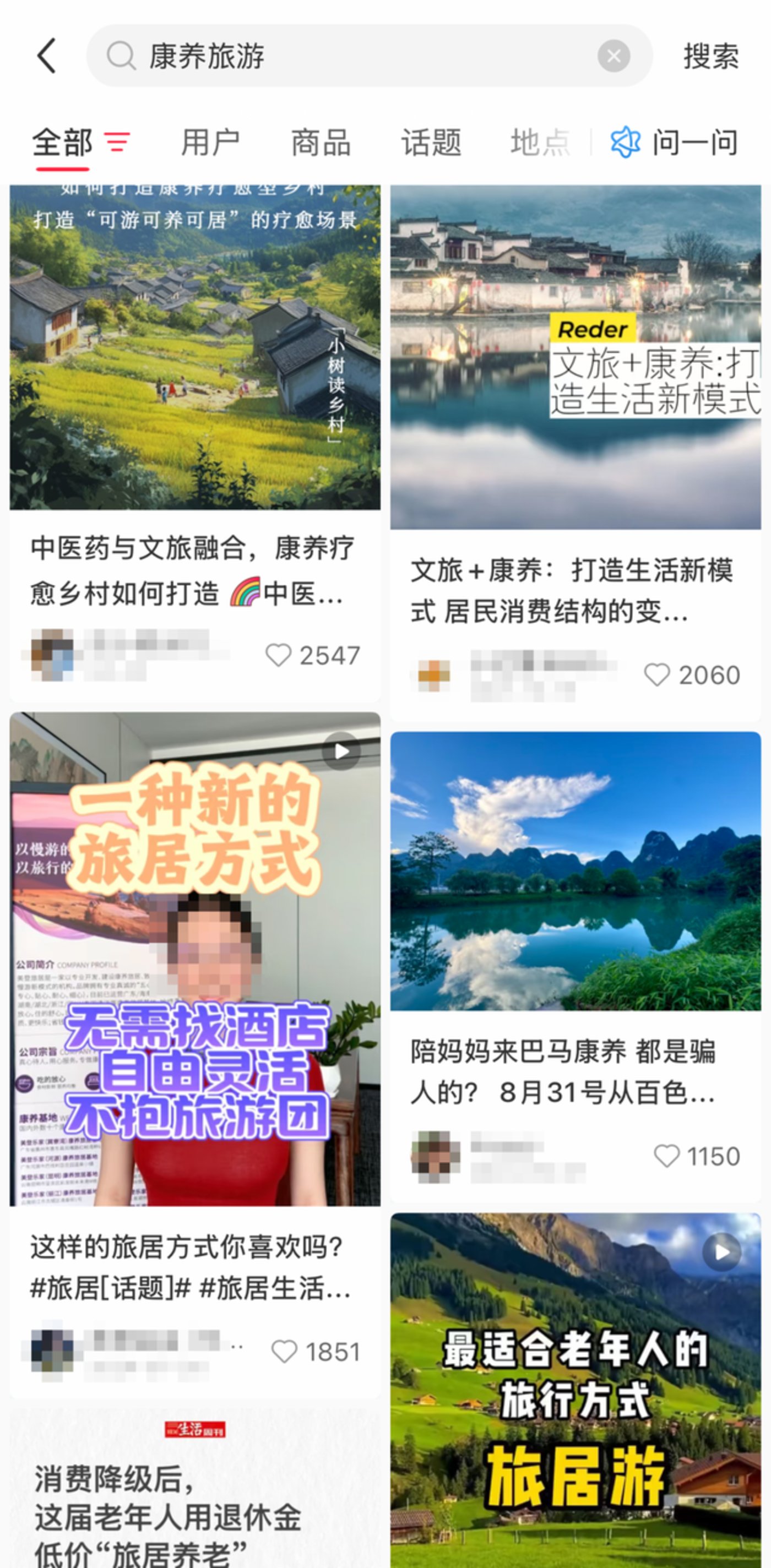Switch to the 话题 tab
This screenshot has height=1568, width=771.
pos(431,143)
